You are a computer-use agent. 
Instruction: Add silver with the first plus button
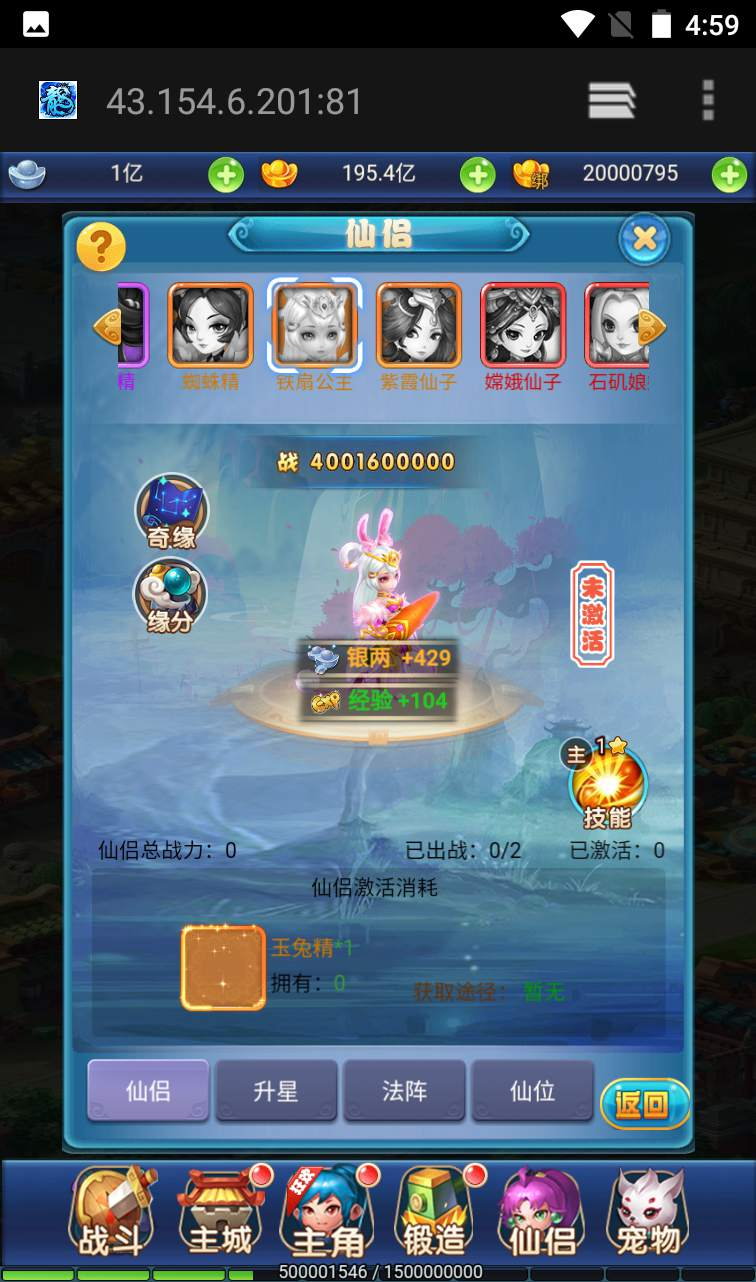point(226,175)
